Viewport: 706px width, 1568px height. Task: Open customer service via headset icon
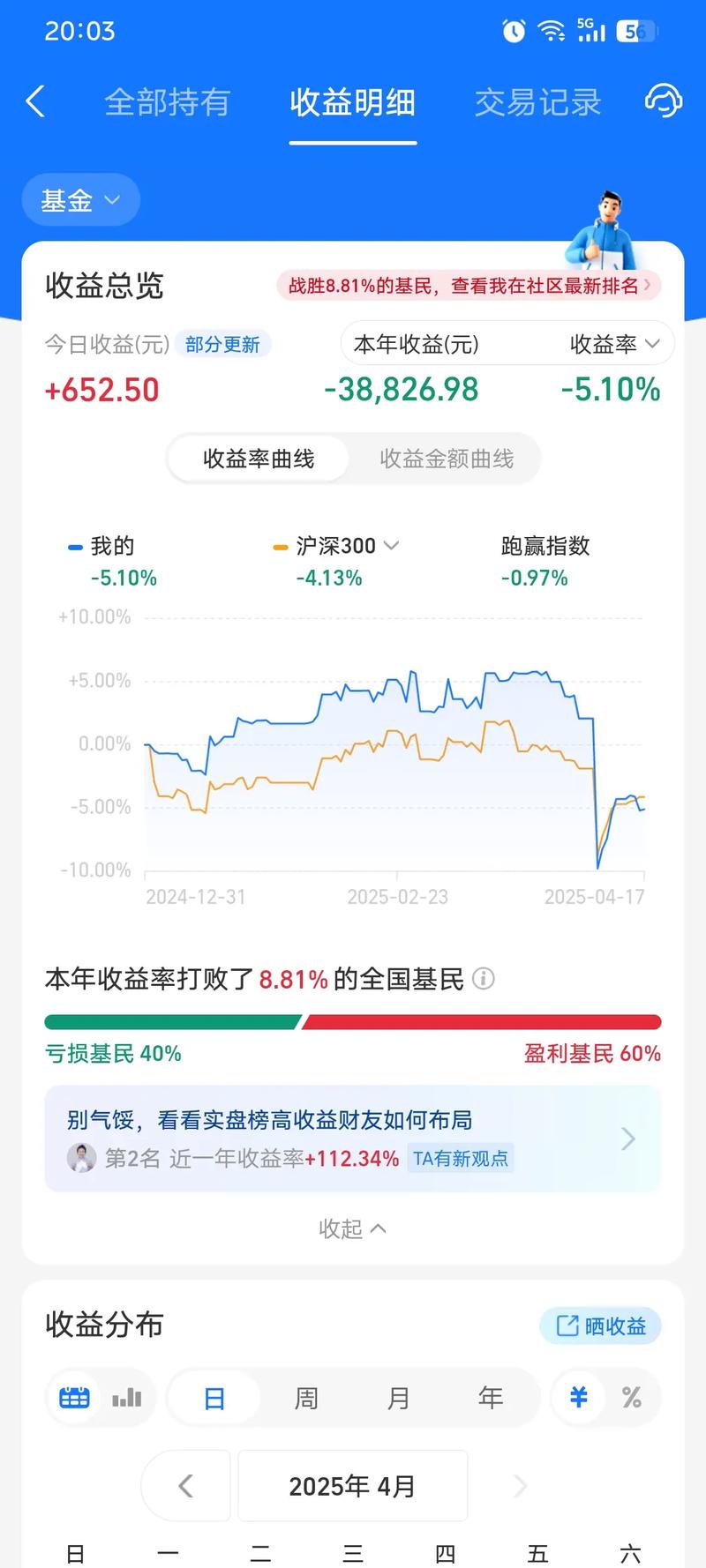click(x=664, y=101)
